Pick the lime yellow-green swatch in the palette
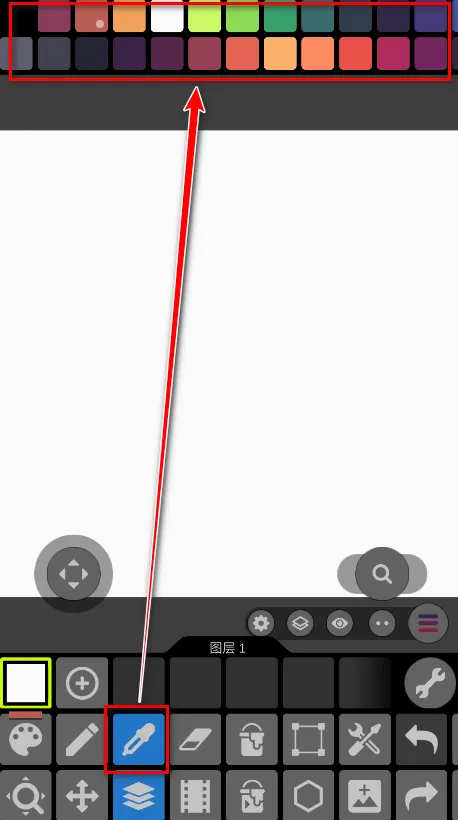Image resolution: width=458 pixels, height=820 pixels. point(205,16)
